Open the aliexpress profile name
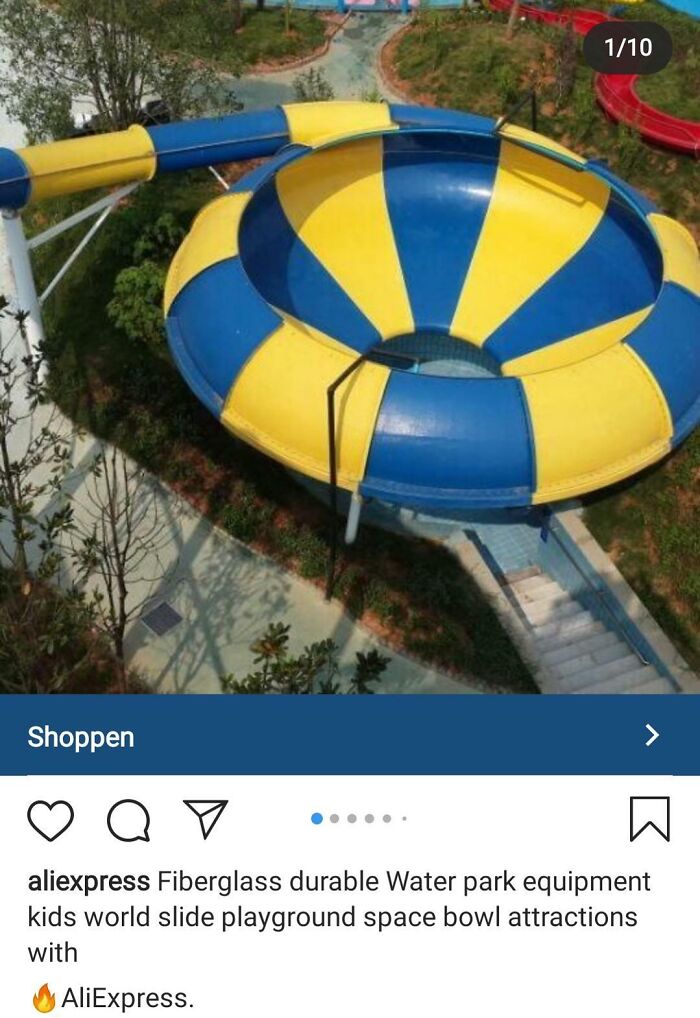Screen dimensions: 700x1018 click(88, 882)
